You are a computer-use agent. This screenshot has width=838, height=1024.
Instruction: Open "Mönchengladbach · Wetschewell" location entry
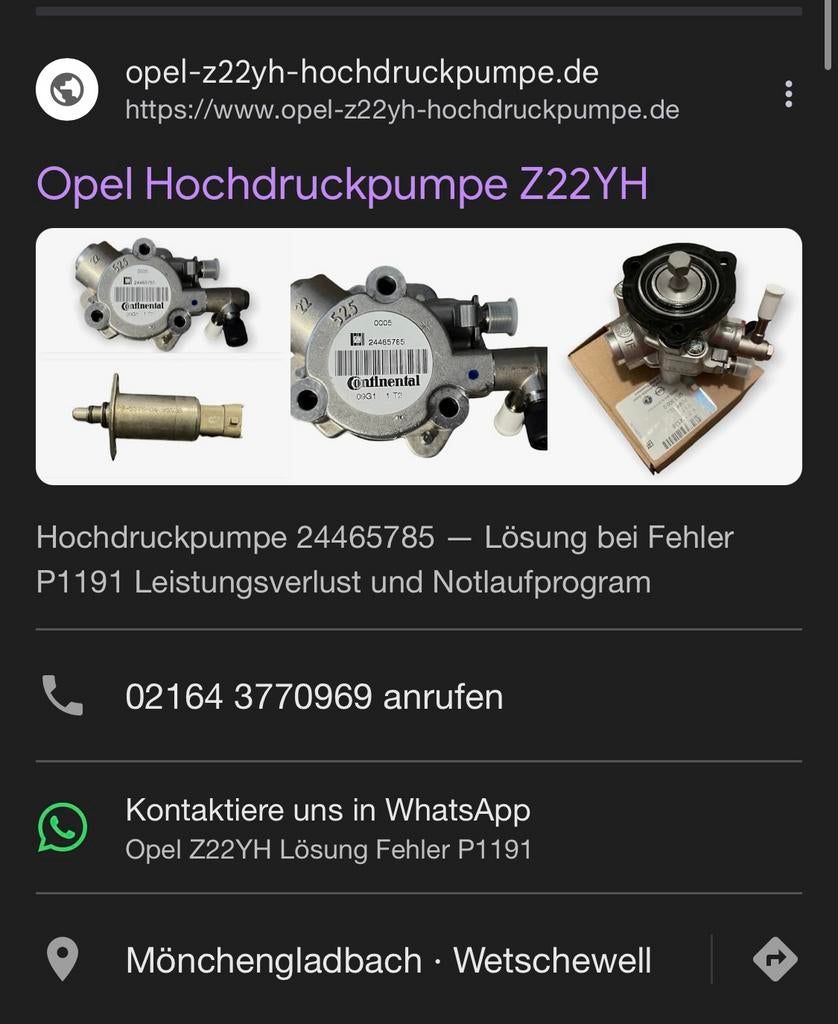click(388, 958)
